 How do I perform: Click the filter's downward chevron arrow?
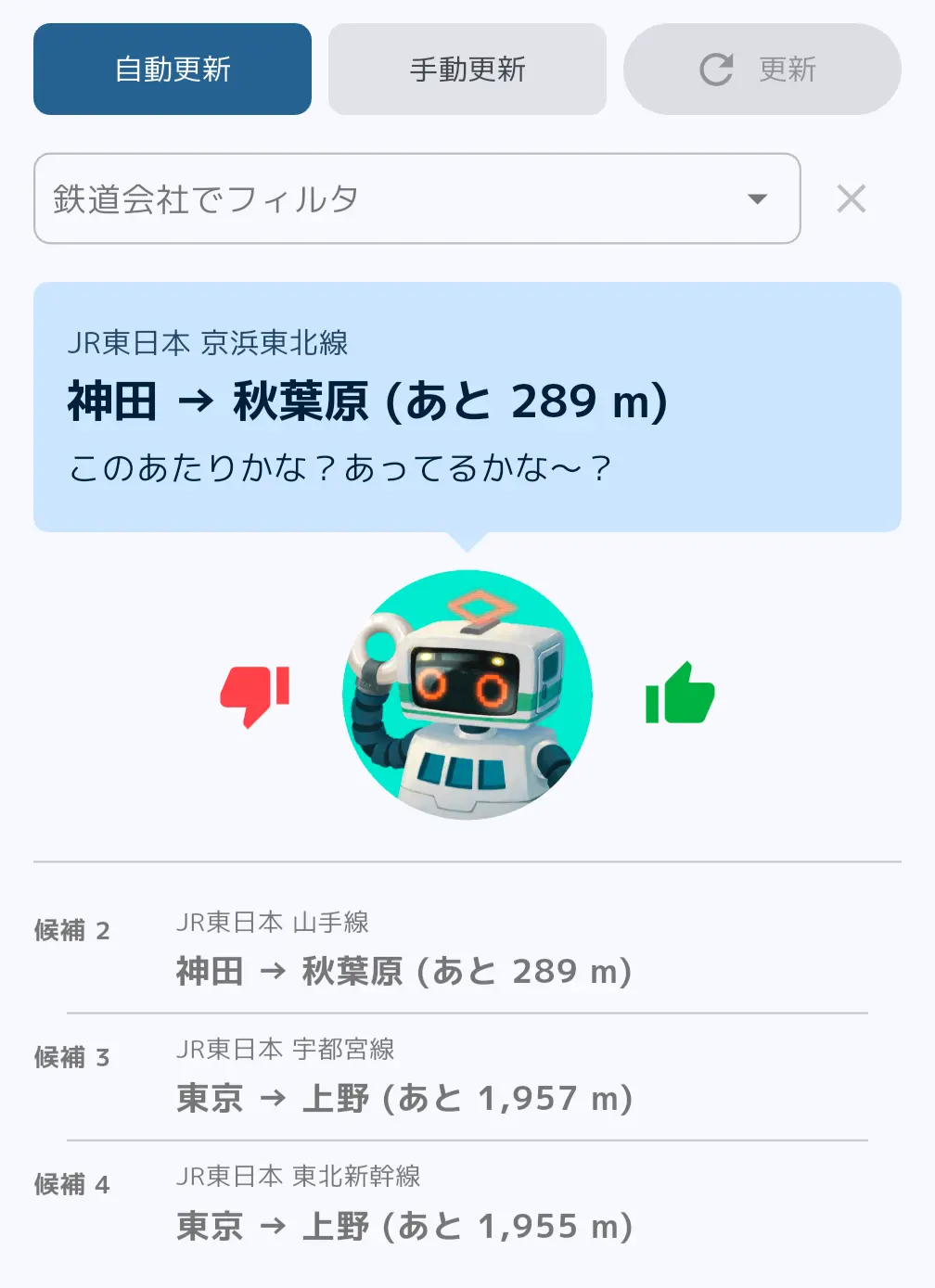click(759, 198)
